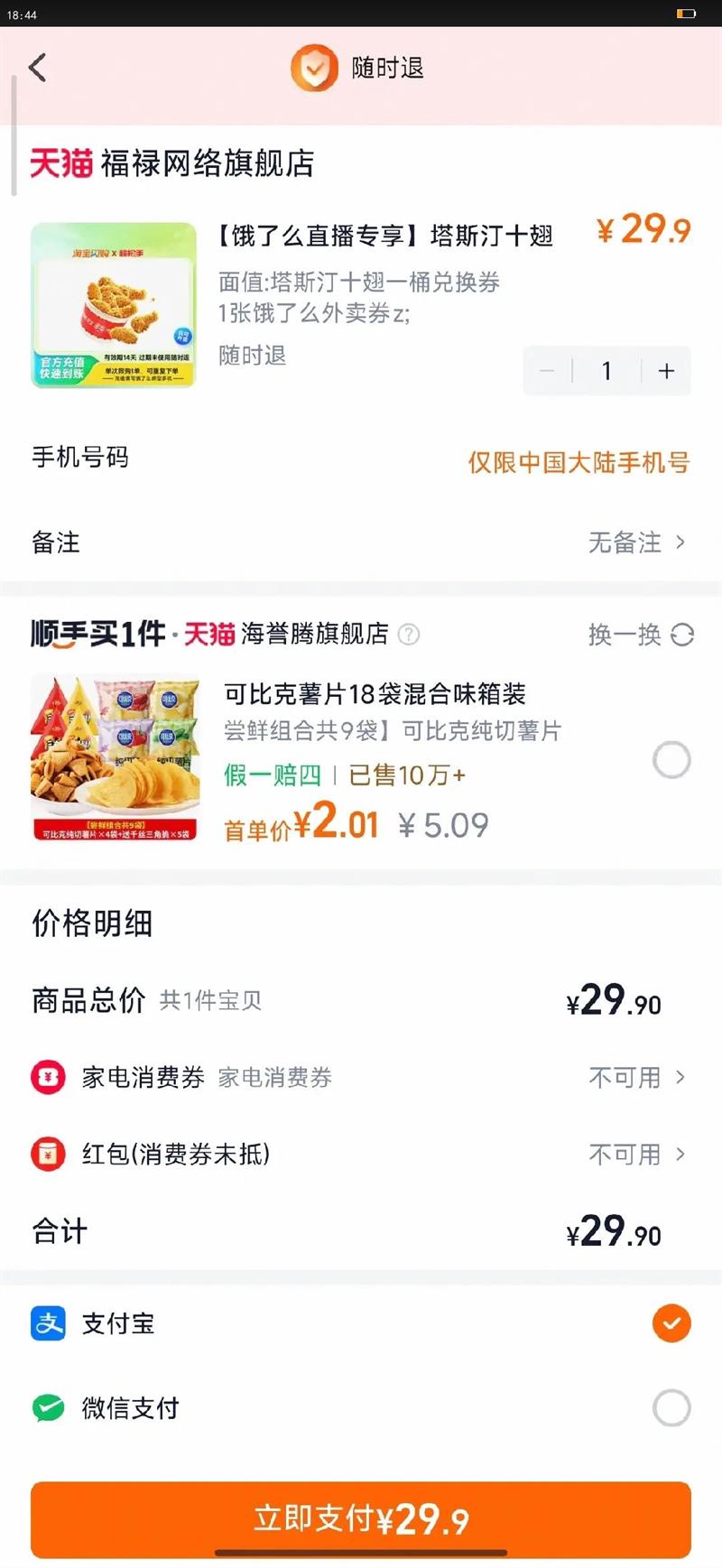Enter phone number in 手机号码 field
The width and height of the screenshot is (722, 1568).
578,462
